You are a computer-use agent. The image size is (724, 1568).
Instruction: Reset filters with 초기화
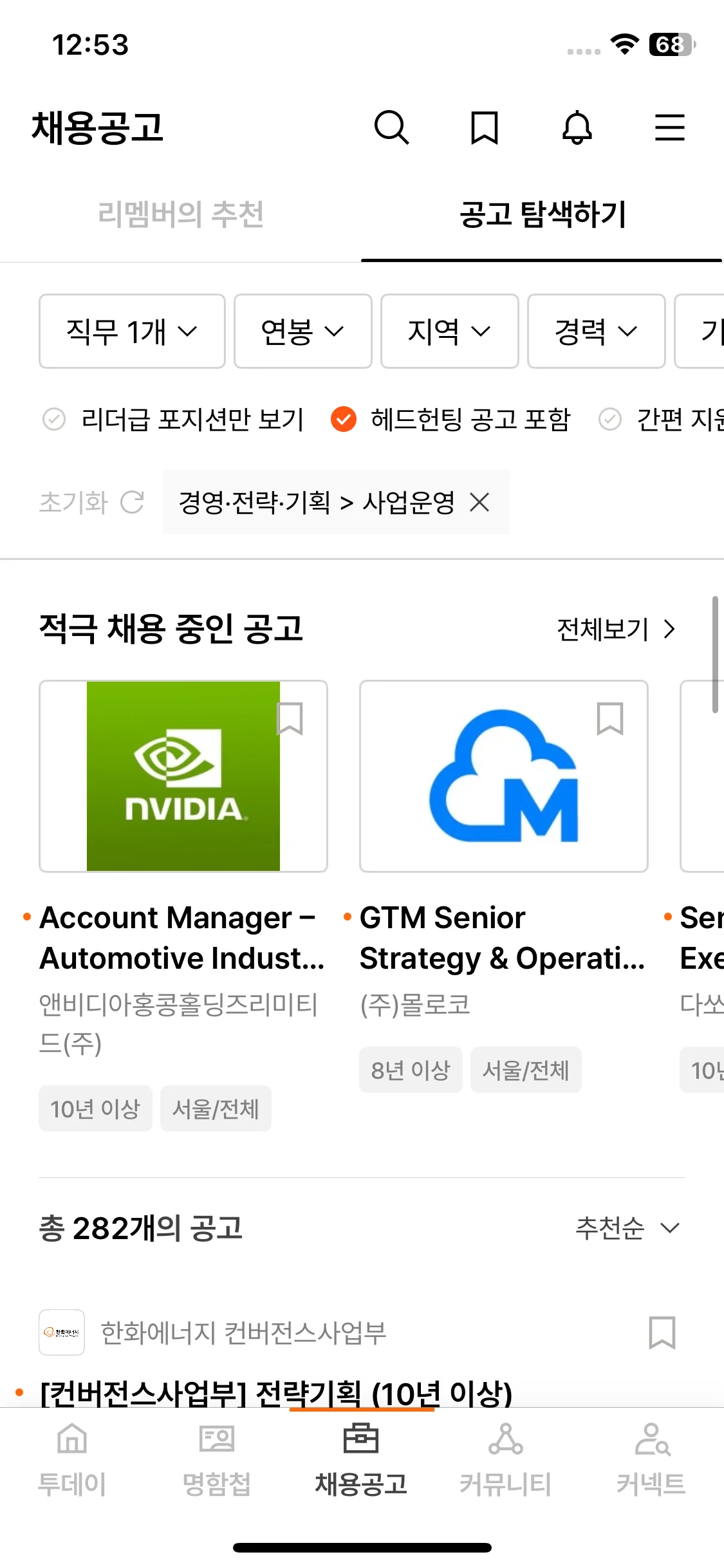[91, 502]
